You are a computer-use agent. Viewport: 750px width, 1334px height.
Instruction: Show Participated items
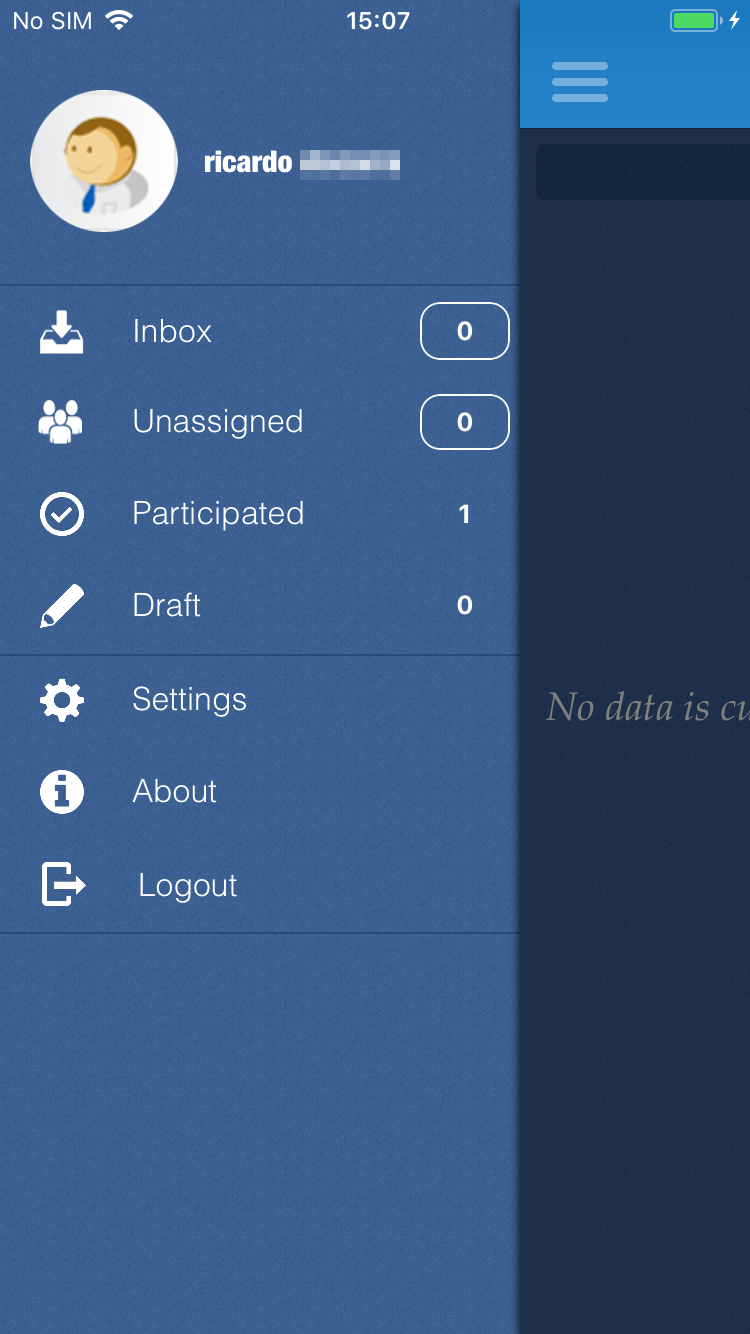pyautogui.click(x=217, y=514)
